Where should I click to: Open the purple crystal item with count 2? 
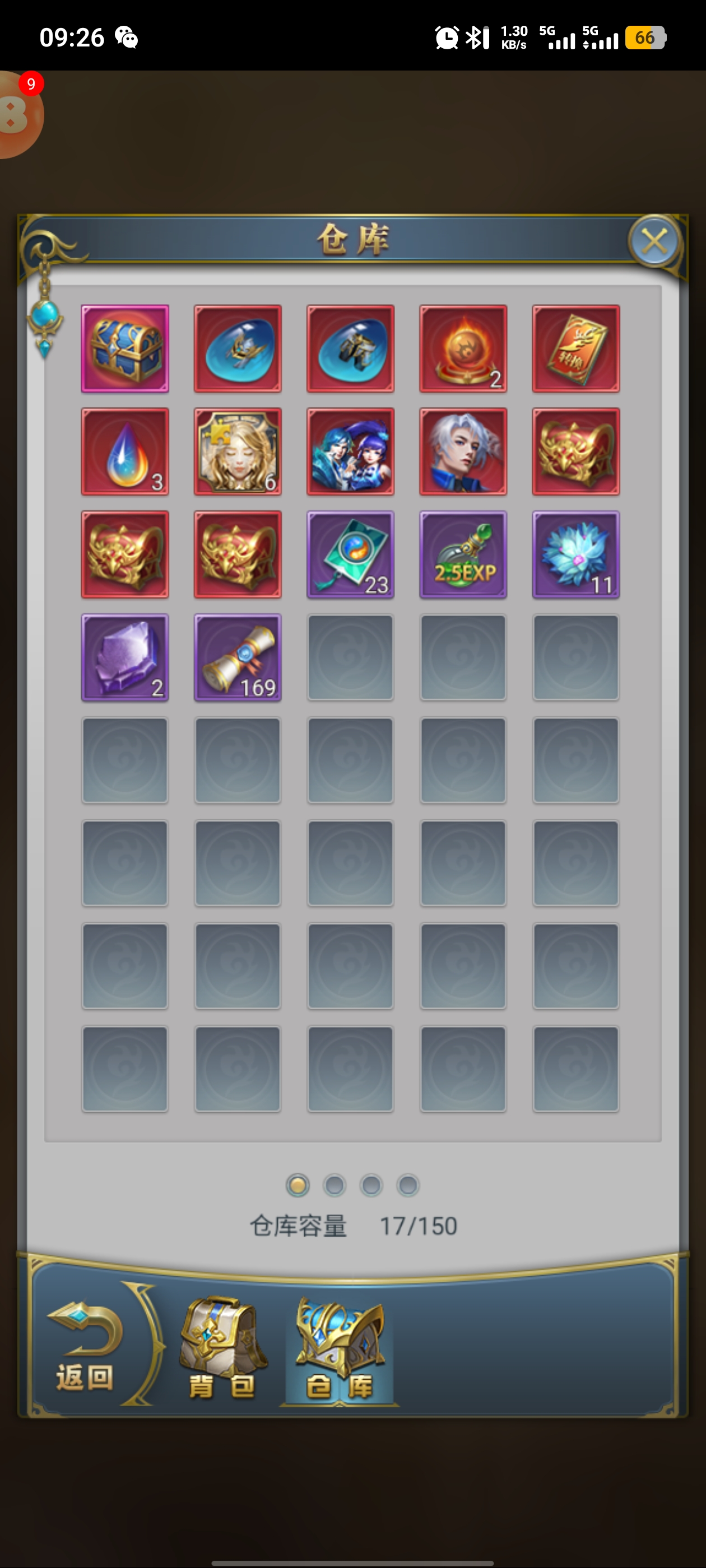click(125, 657)
